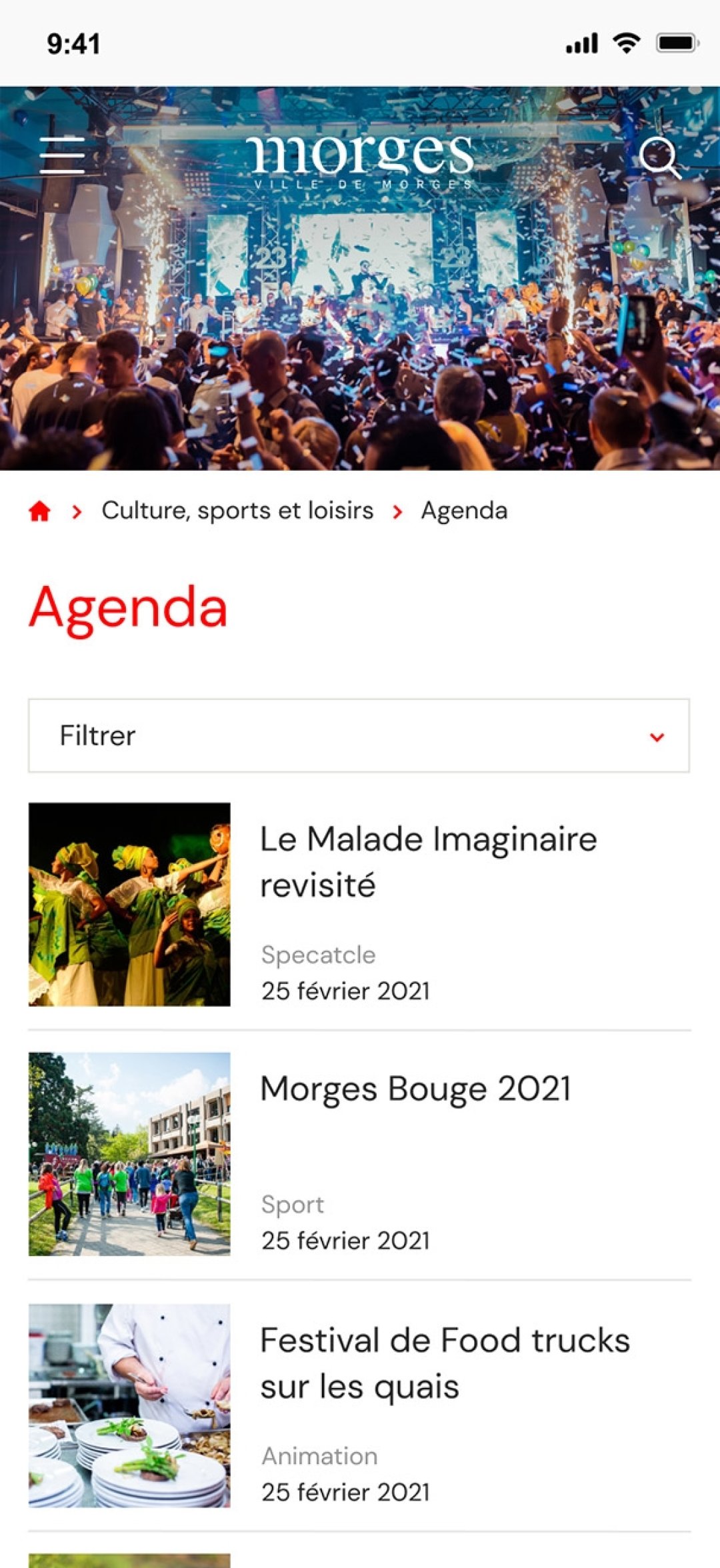
Task: Click the red chevron on the Filtrer bar
Action: pos(657,737)
